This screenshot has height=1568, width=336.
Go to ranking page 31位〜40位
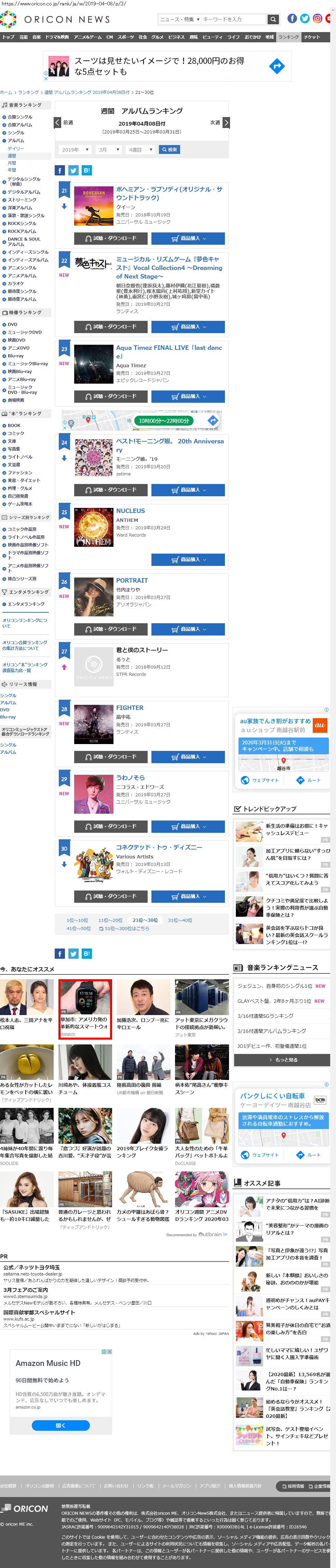[180, 920]
